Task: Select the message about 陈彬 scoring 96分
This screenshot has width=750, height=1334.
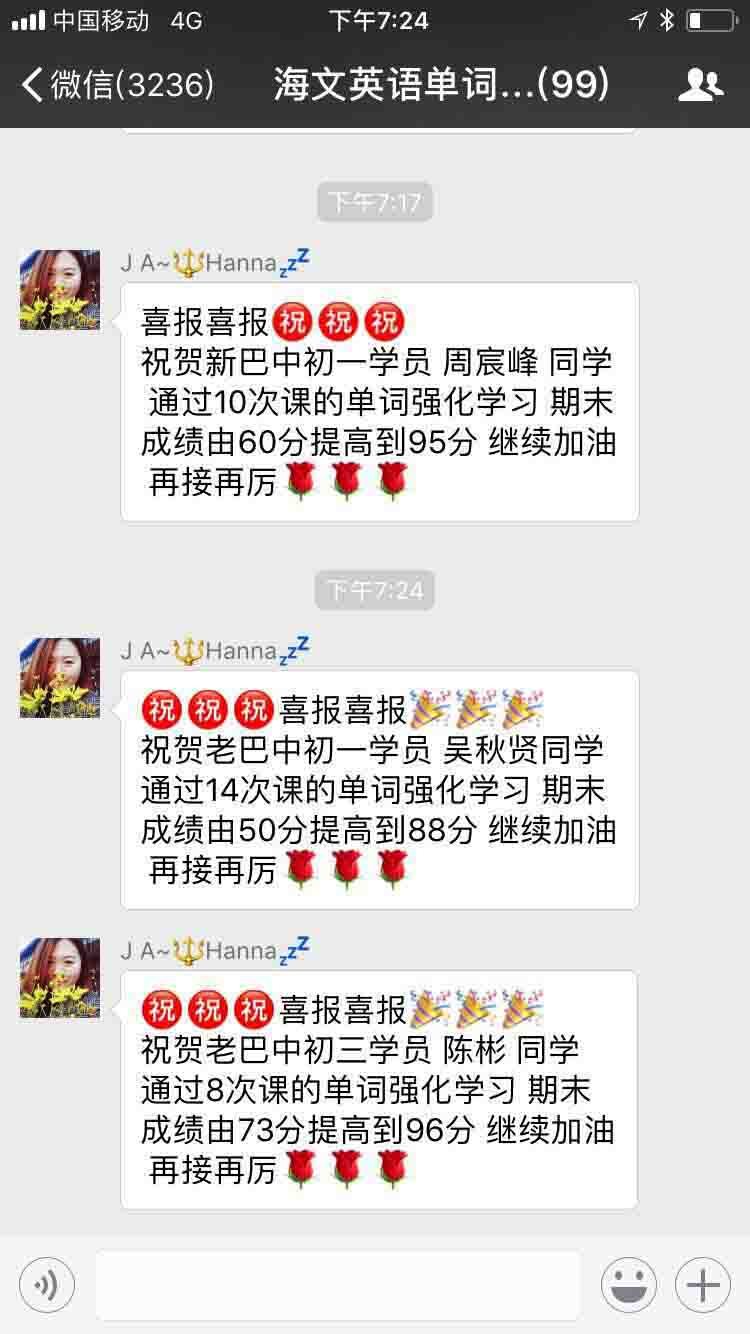Action: point(378,1090)
